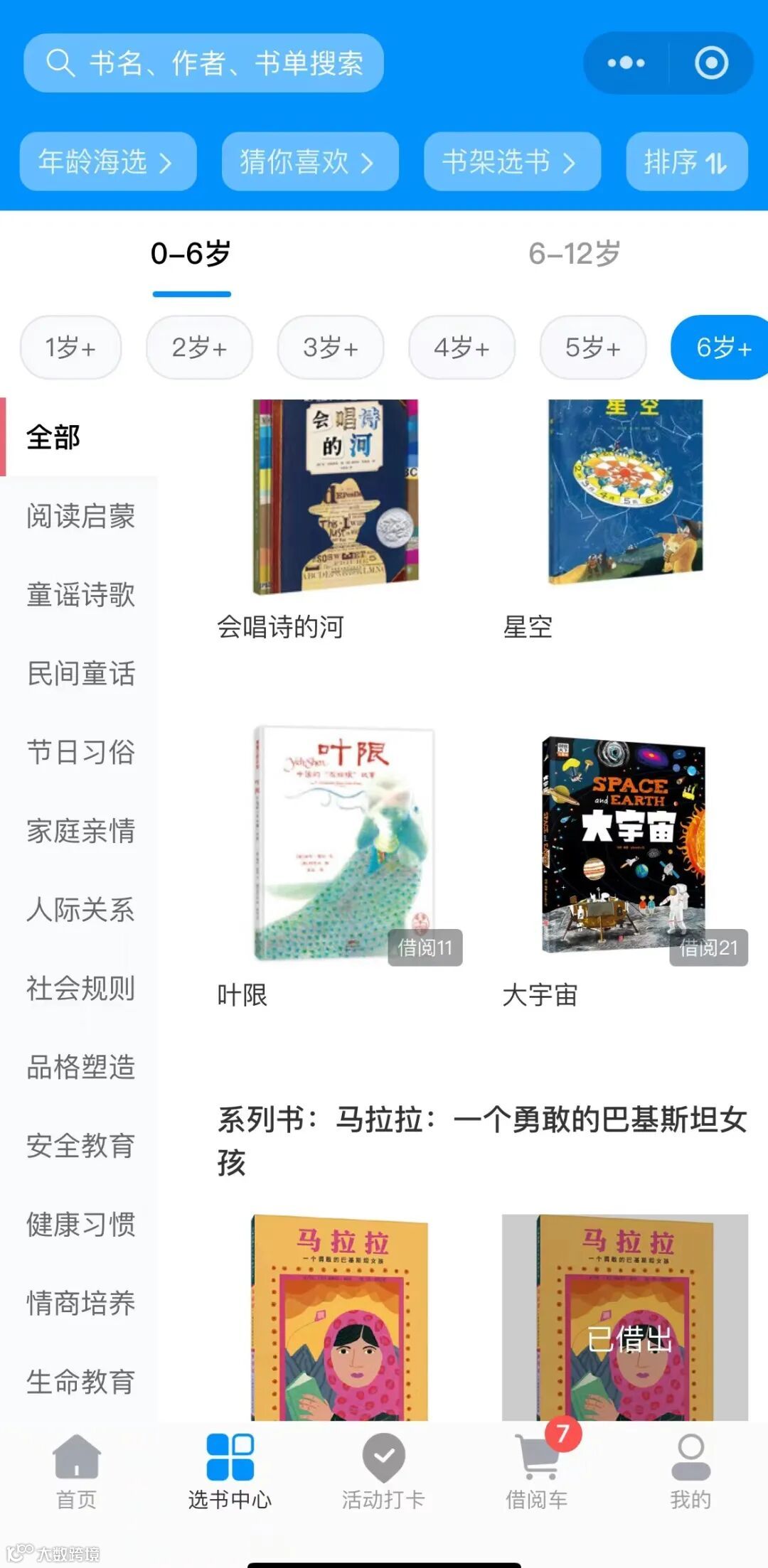View the book 叶限
This screenshot has height=1568, width=768.
pyautogui.click(x=344, y=843)
